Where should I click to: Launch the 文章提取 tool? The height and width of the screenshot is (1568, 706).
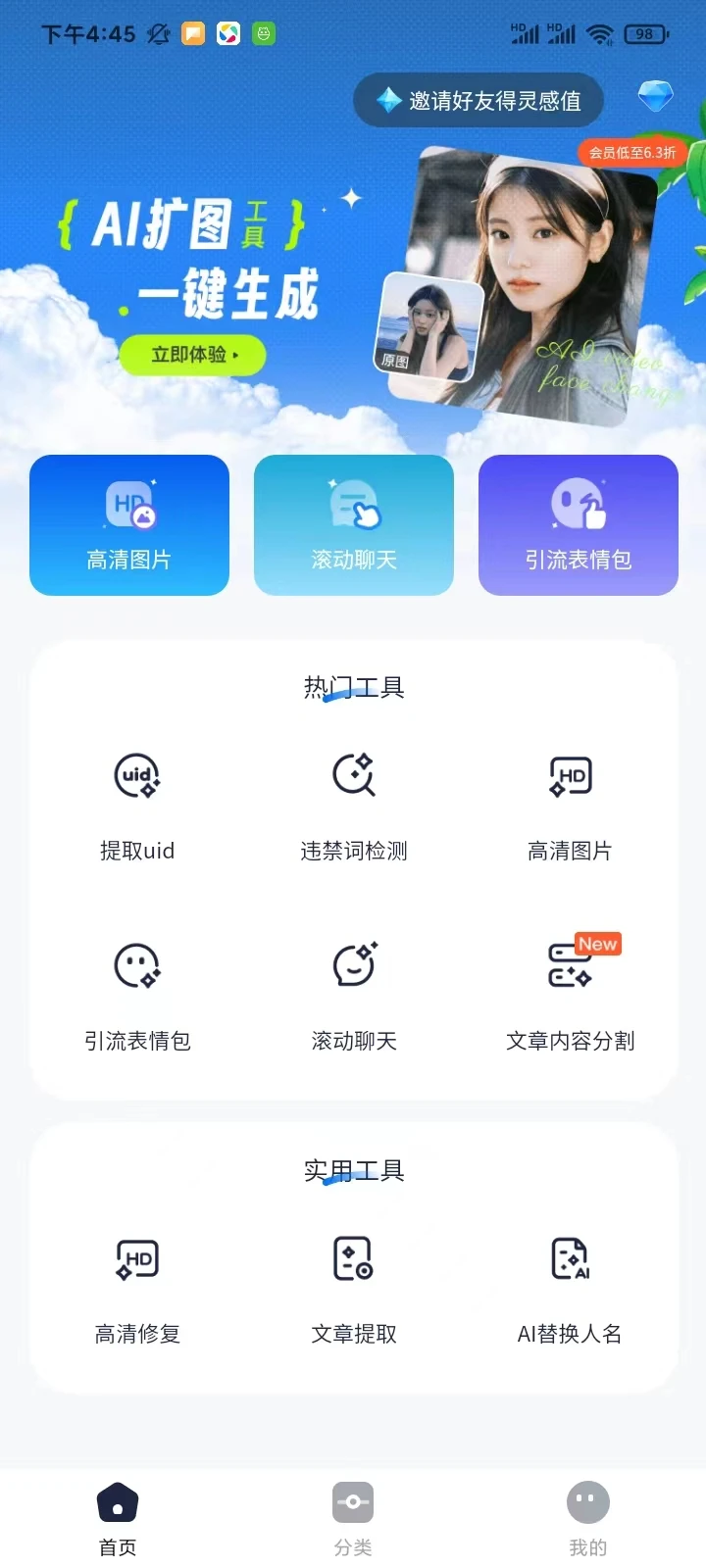(x=354, y=1286)
